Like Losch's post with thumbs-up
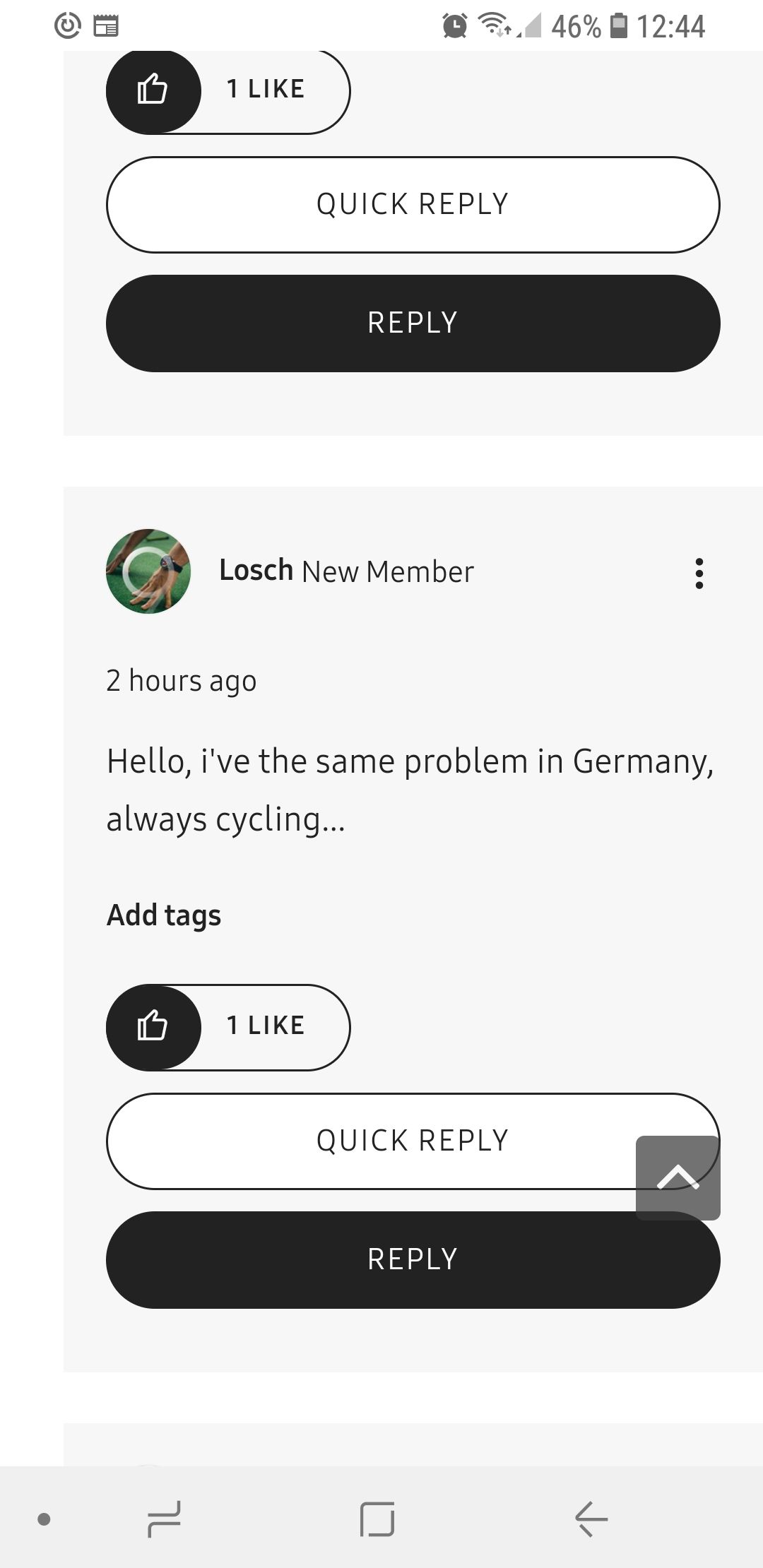The height and width of the screenshot is (1568, 763). tap(153, 1026)
